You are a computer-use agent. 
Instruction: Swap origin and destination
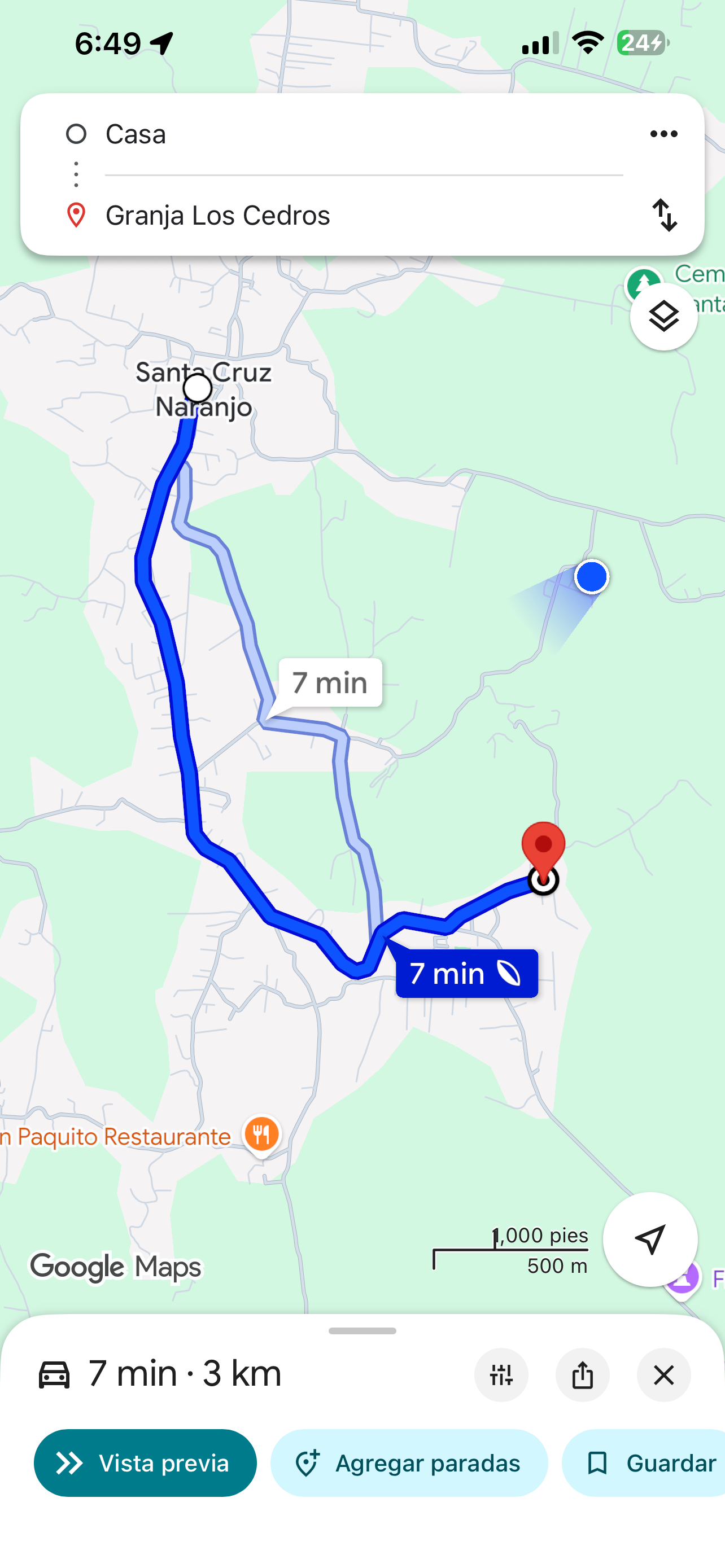(664, 216)
